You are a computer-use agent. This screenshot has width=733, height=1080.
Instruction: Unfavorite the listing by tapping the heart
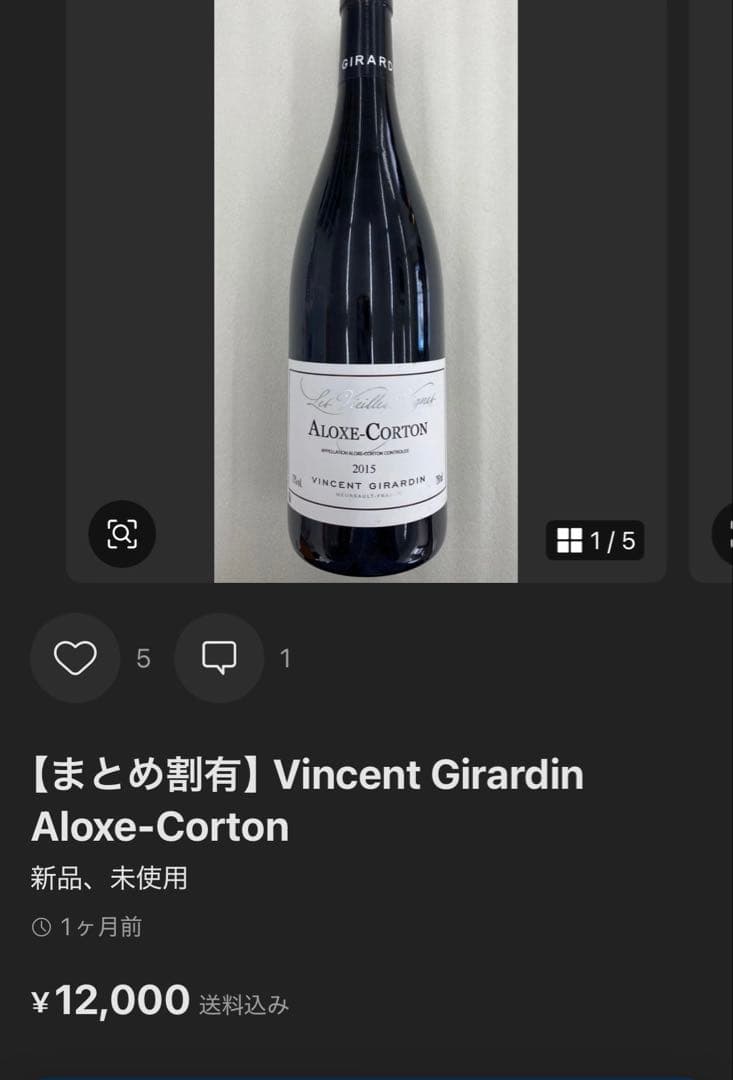click(74, 658)
